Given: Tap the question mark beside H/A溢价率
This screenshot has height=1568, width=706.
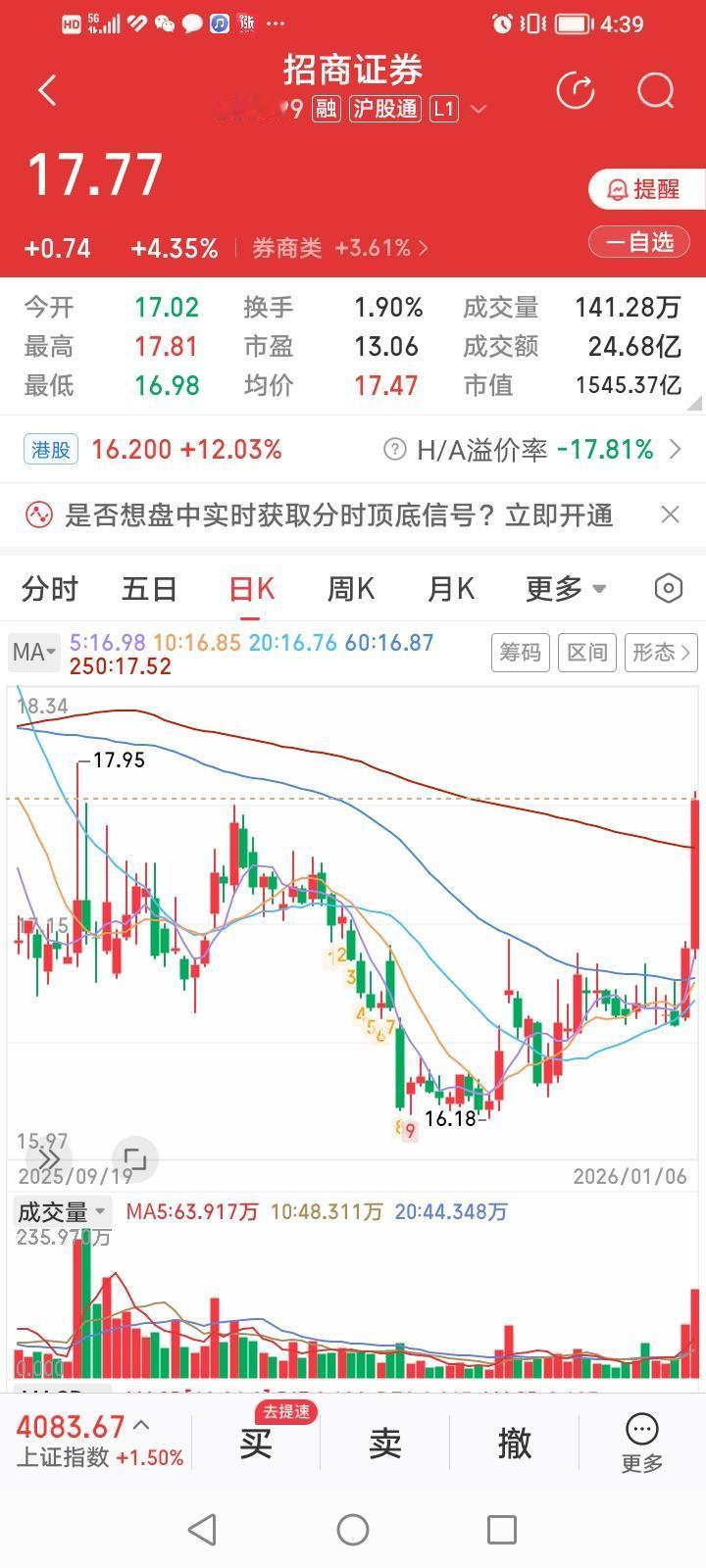Looking at the screenshot, I should 395,450.
